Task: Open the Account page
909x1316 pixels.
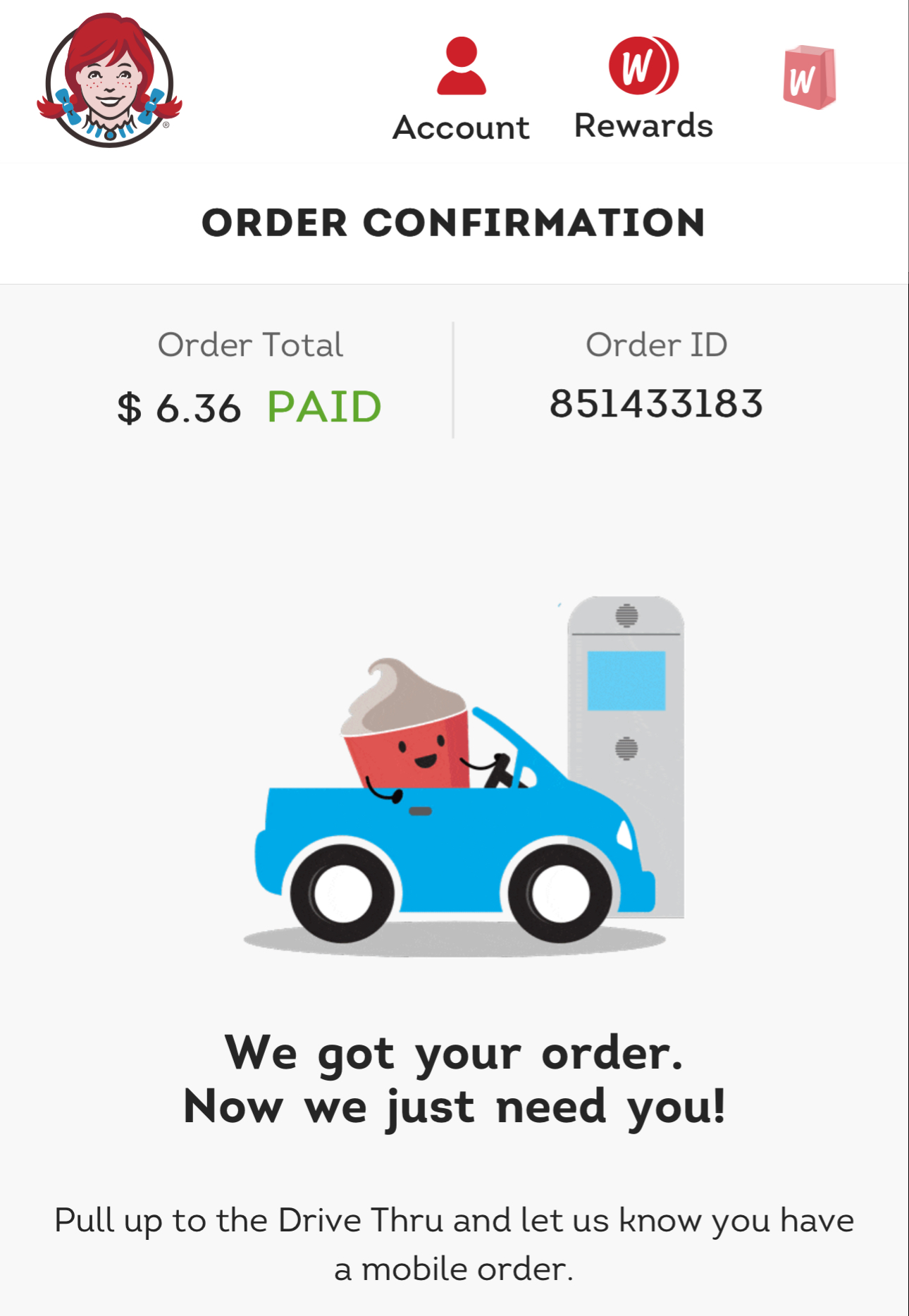Action: (x=461, y=90)
